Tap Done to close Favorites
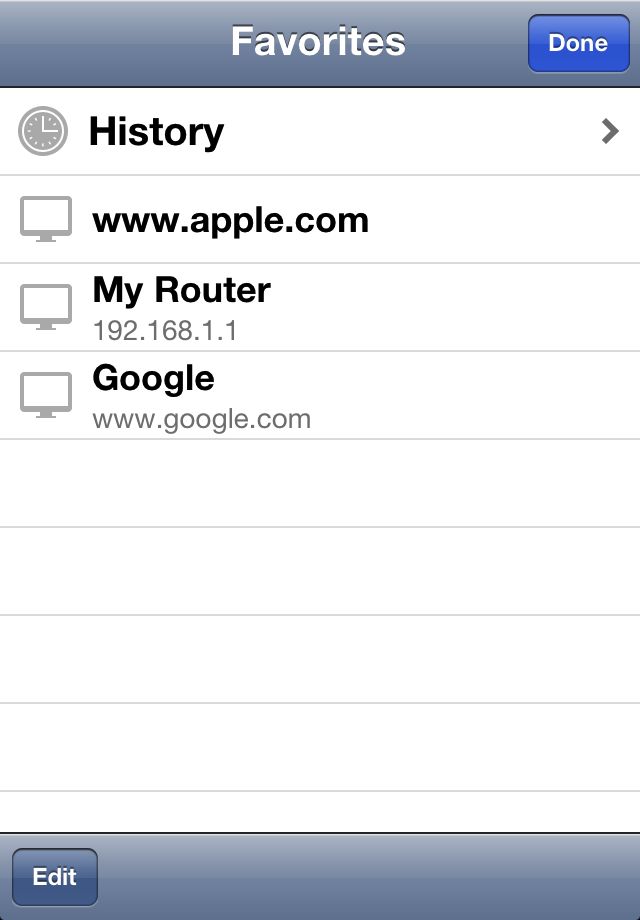 click(x=578, y=44)
